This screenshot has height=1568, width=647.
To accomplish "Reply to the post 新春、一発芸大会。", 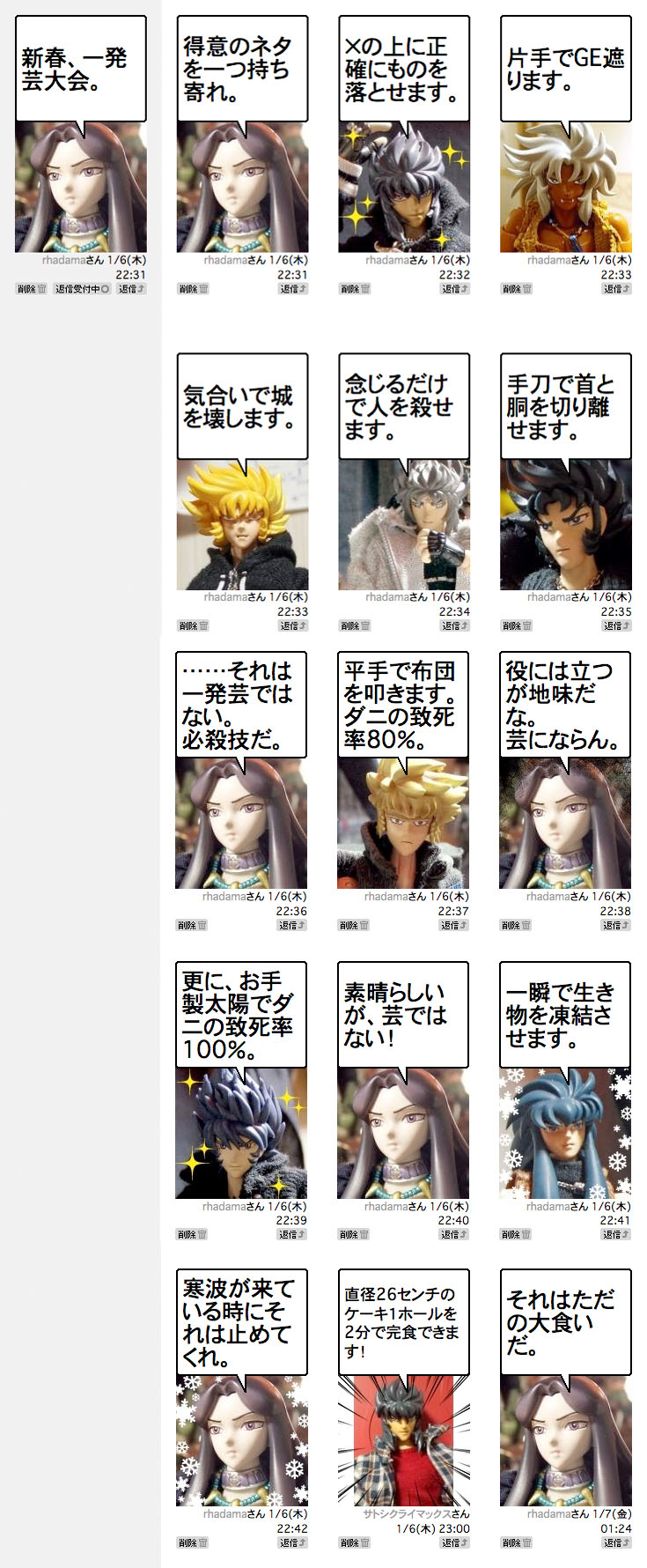I will [x=131, y=289].
